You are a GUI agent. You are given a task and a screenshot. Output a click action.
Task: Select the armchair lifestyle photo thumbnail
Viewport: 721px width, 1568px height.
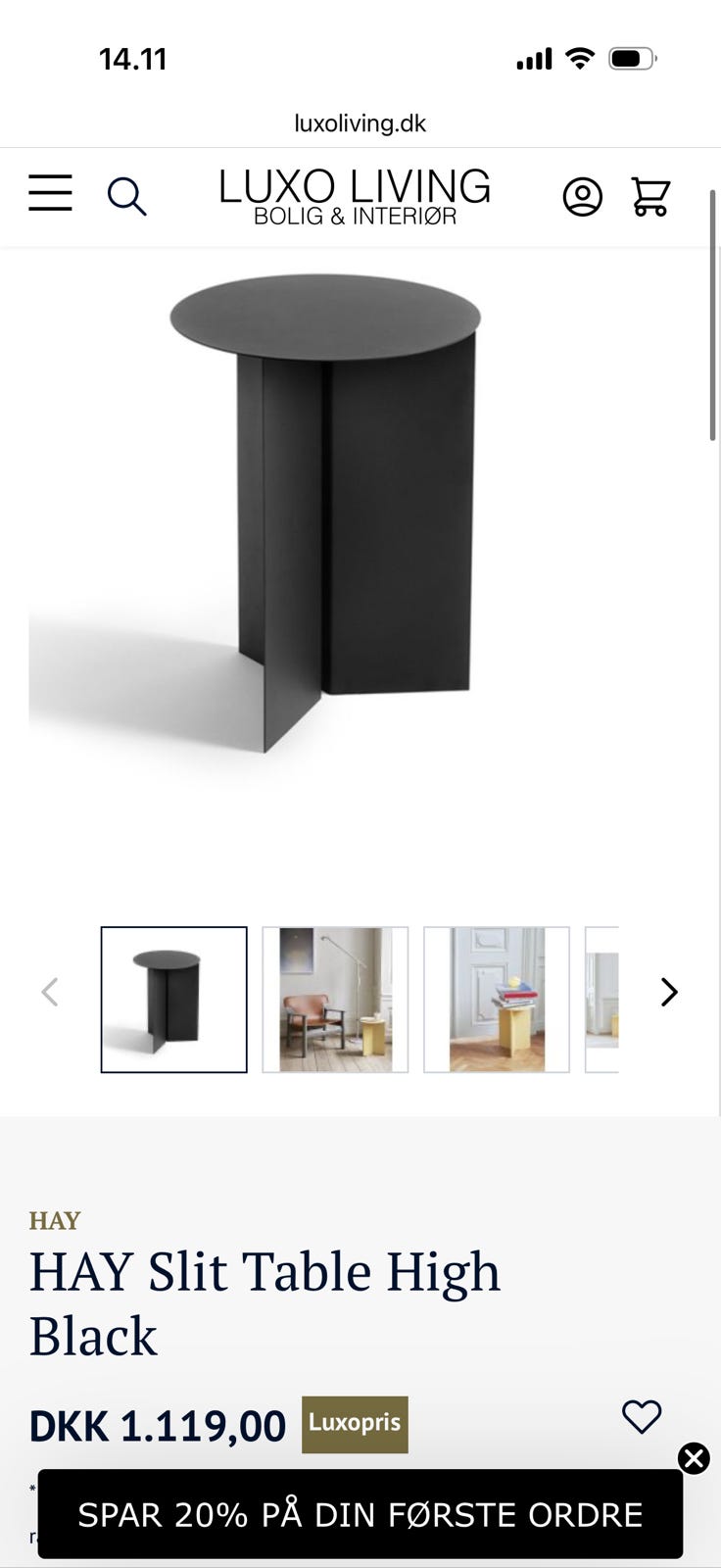[x=334, y=999]
